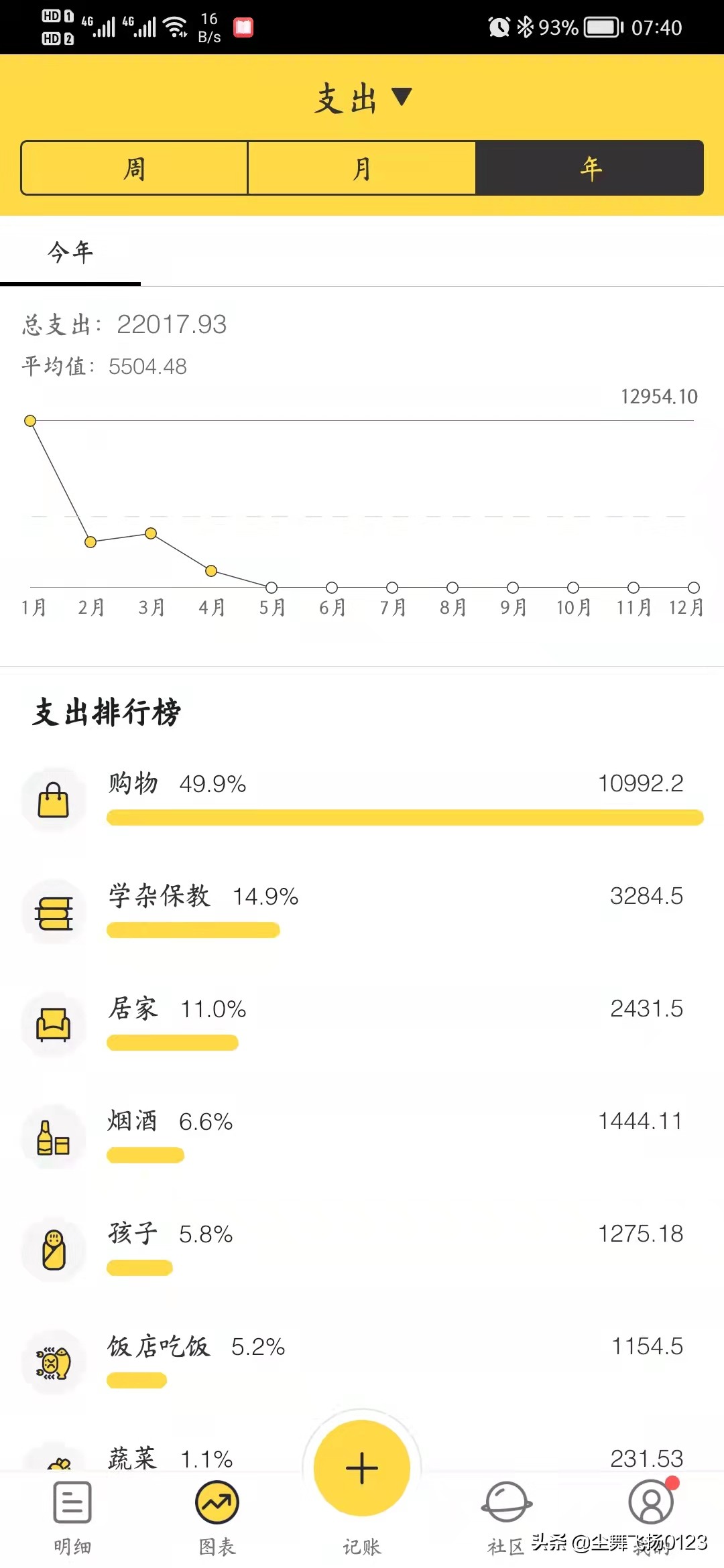Click the 学杂保教 books category icon
Image resolution: width=724 pixels, height=1568 pixels.
pyautogui.click(x=54, y=911)
